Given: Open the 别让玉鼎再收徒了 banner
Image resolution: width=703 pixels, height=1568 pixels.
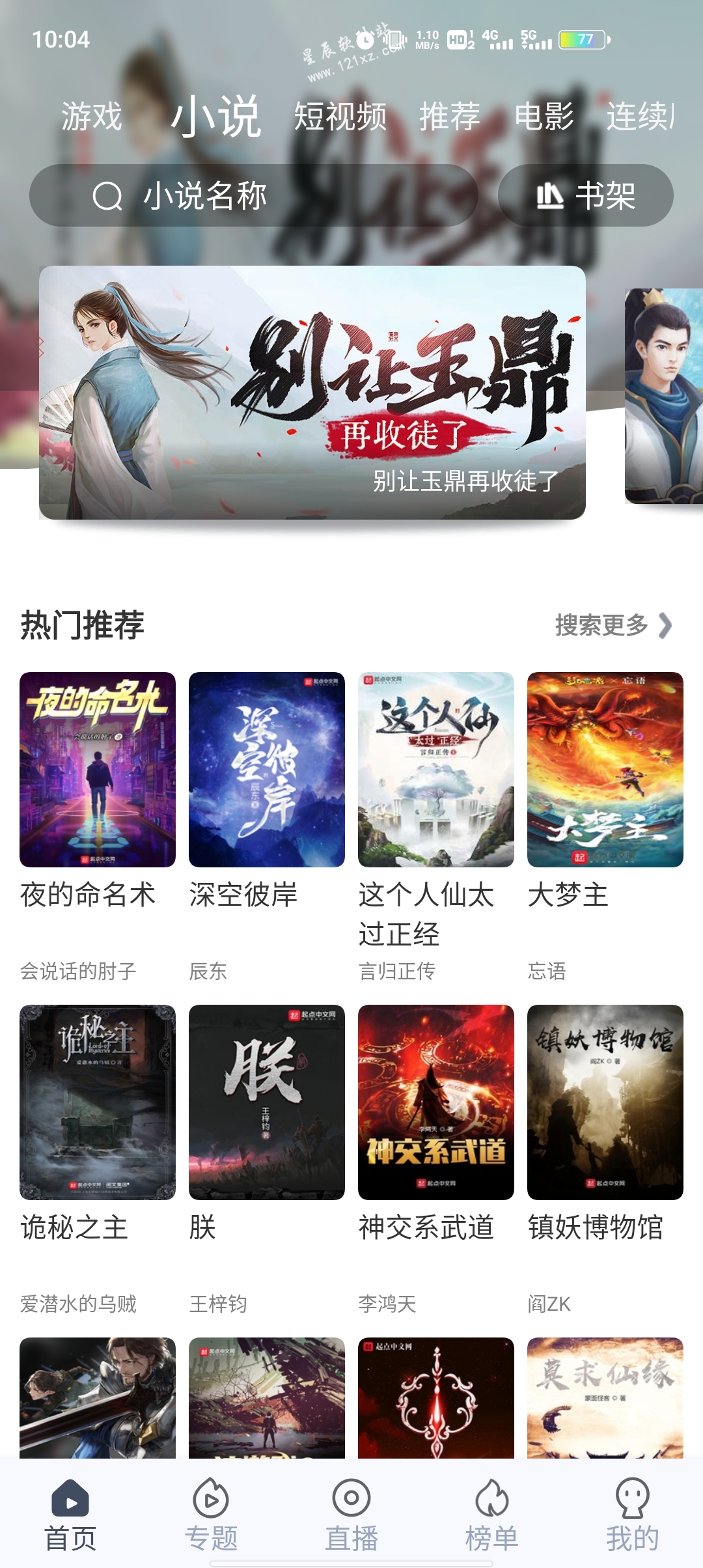Looking at the screenshot, I should tap(312, 393).
